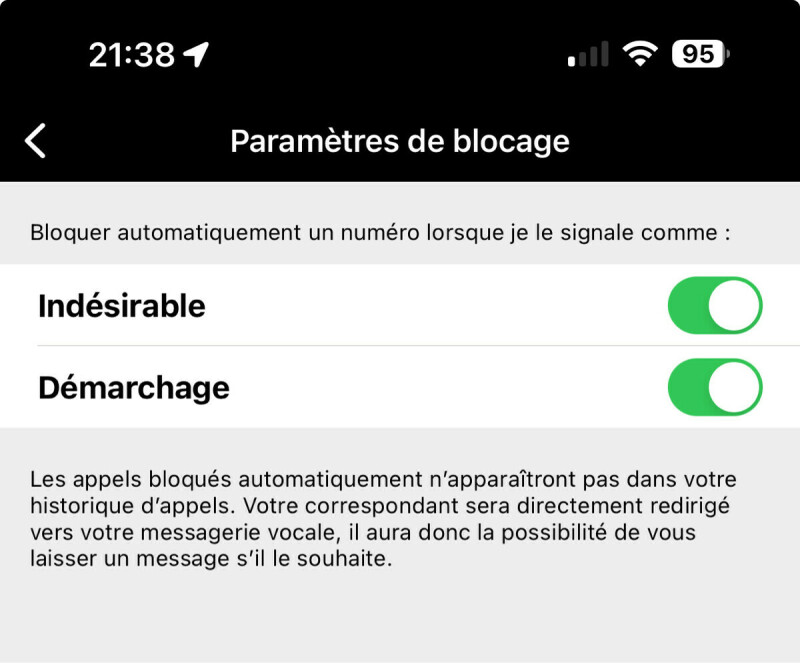The height and width of the screenshot is (663, 800).
Task: Turn off the Indésirable auto-block switch
Action: click(x=714, y=305)
